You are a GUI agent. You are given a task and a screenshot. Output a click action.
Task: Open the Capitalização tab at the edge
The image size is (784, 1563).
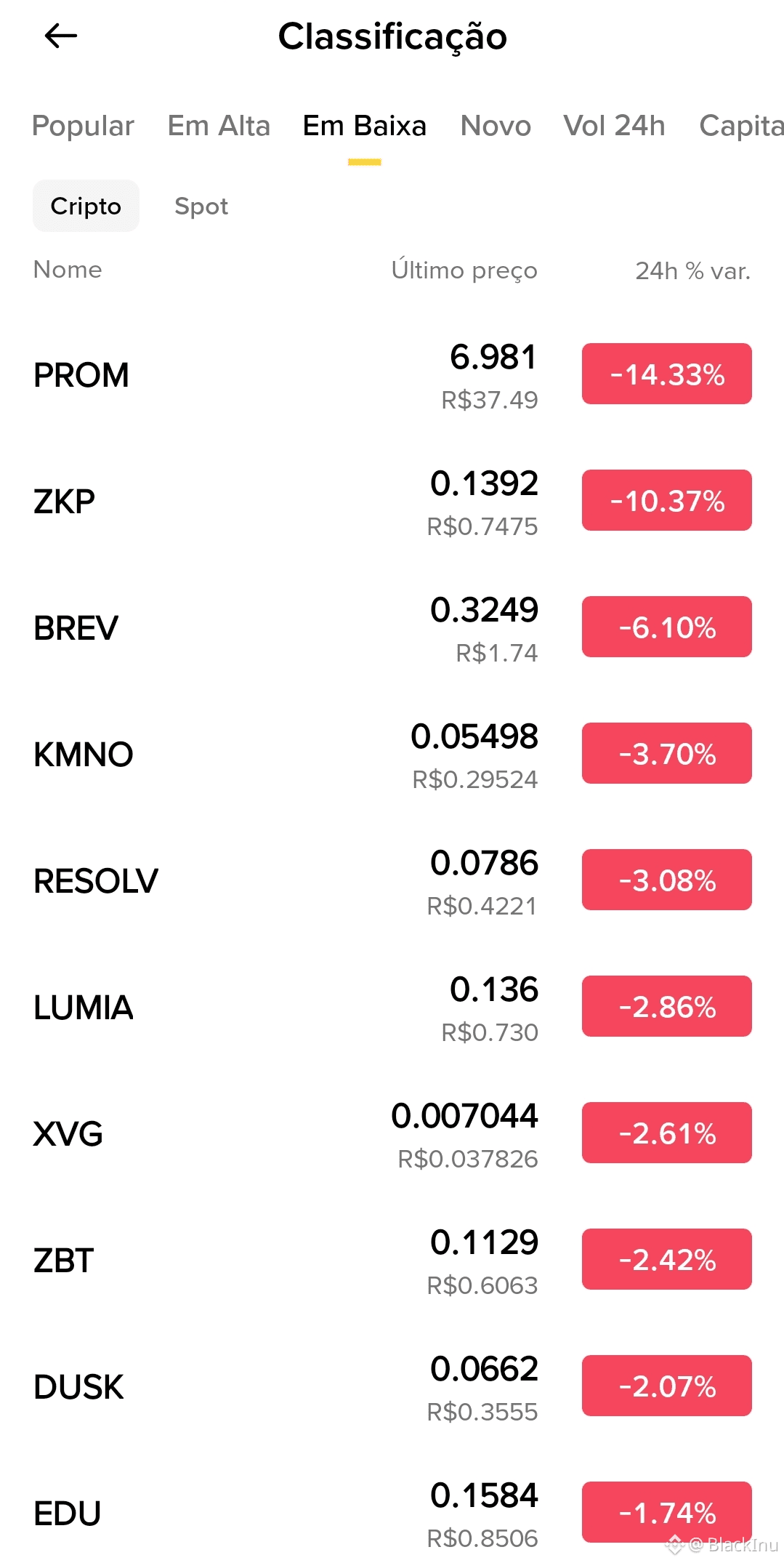[x=741, y=126]
